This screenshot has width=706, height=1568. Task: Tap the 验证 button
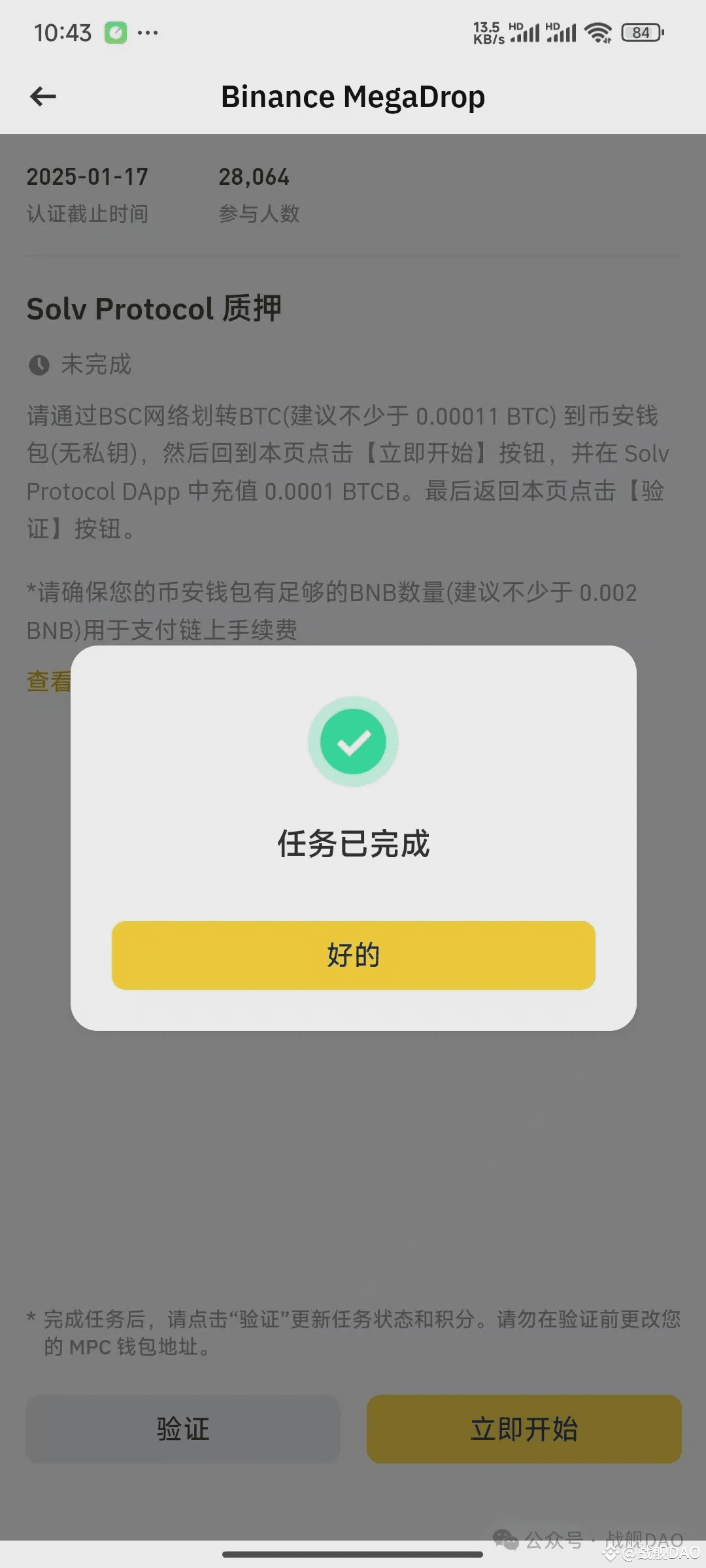point(182,1429)
